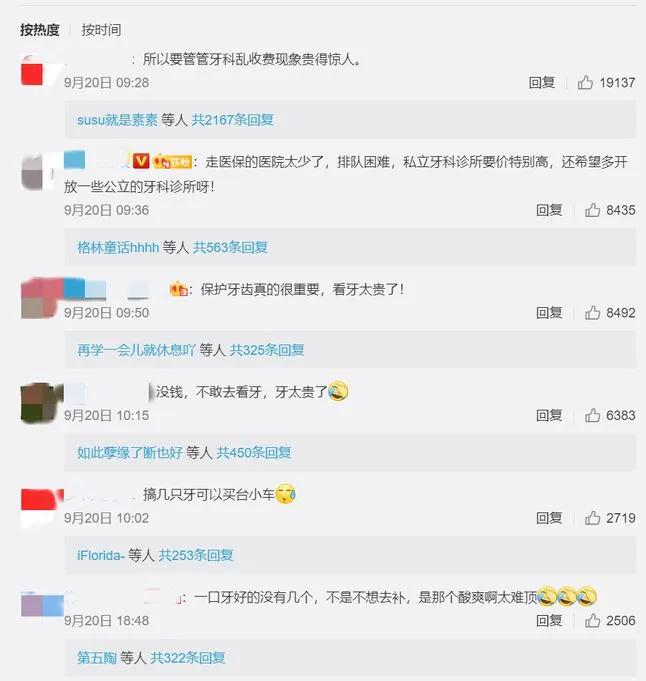Viewport: 646px width, 681px height.
Task: View 共325条回复 replies
Action: pos(267,350)
